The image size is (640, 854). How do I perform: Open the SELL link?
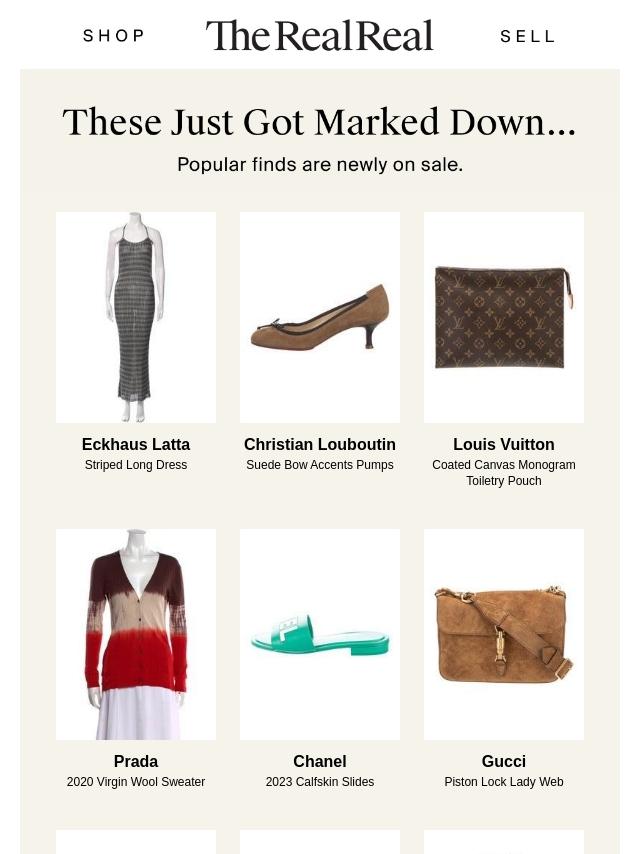[528, 36]
